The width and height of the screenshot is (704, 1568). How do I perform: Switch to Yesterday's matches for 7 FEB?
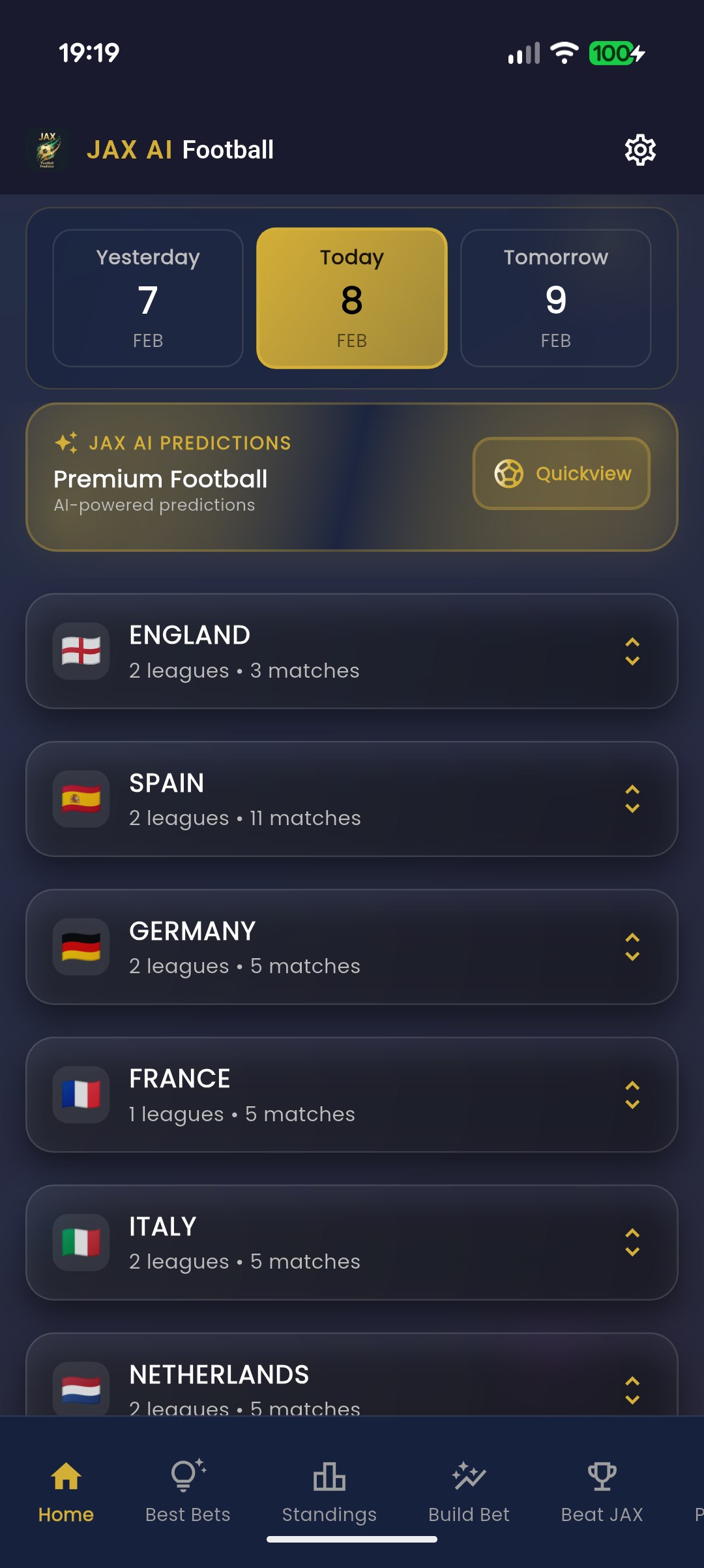click(x=147, y=298)
